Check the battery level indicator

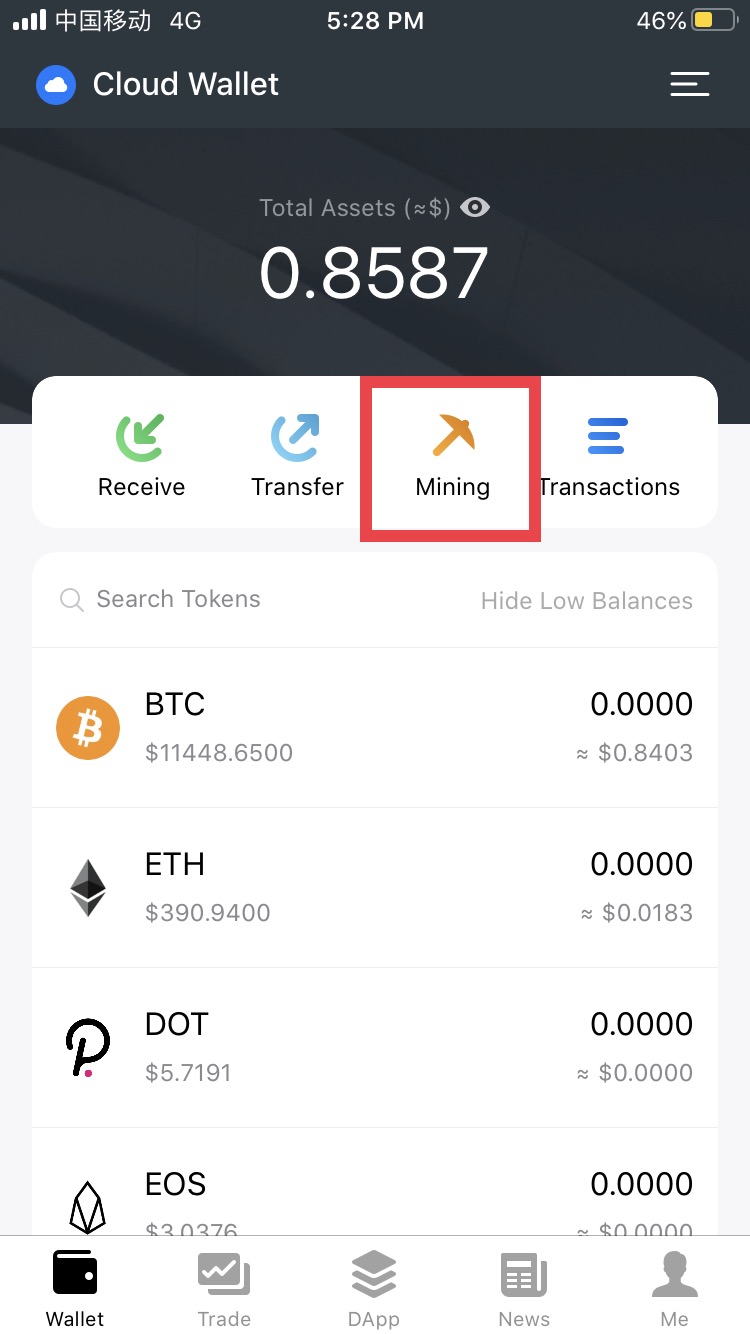click(x=700, y=19)
